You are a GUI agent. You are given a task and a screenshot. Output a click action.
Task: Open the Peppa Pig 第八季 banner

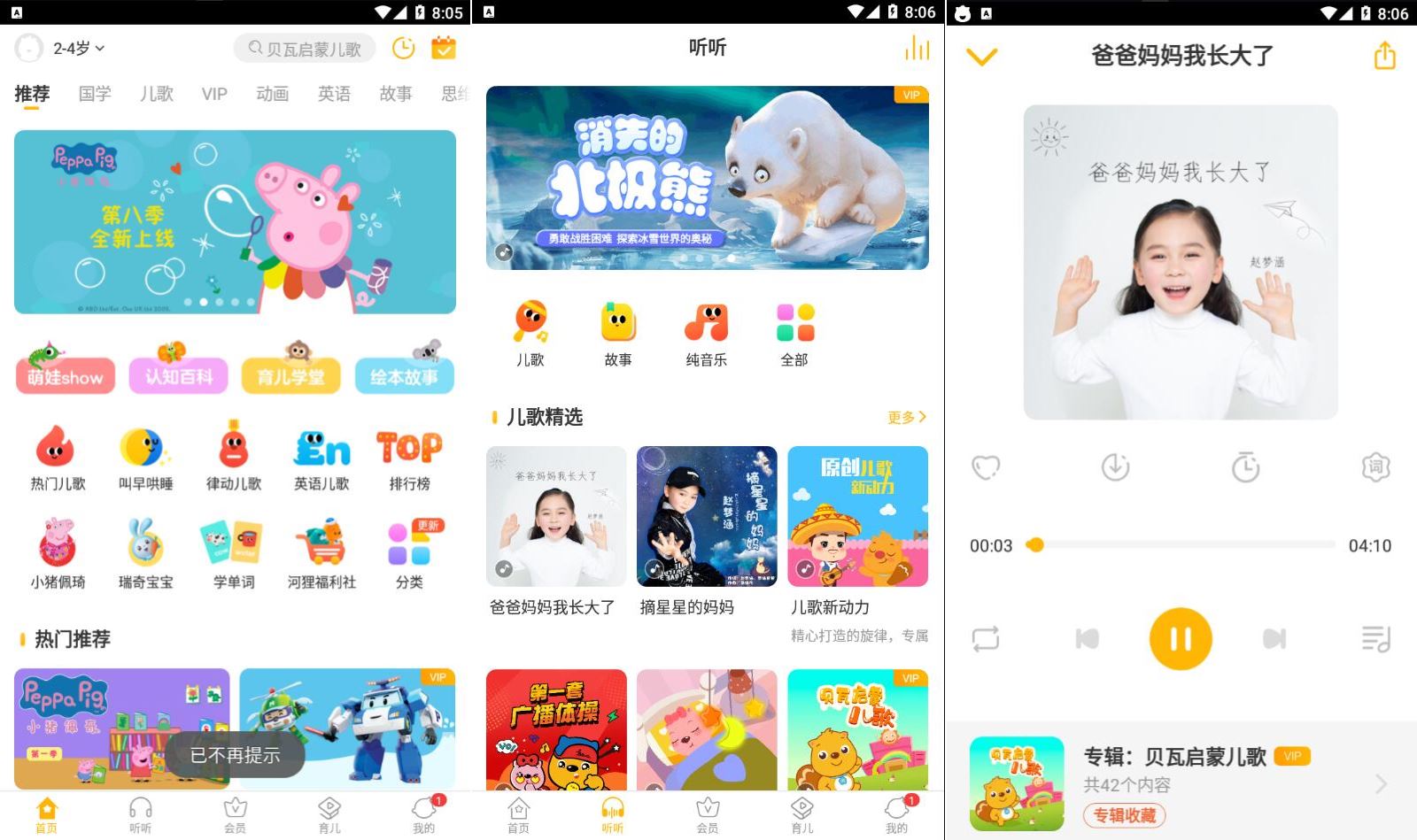point(235,222)
